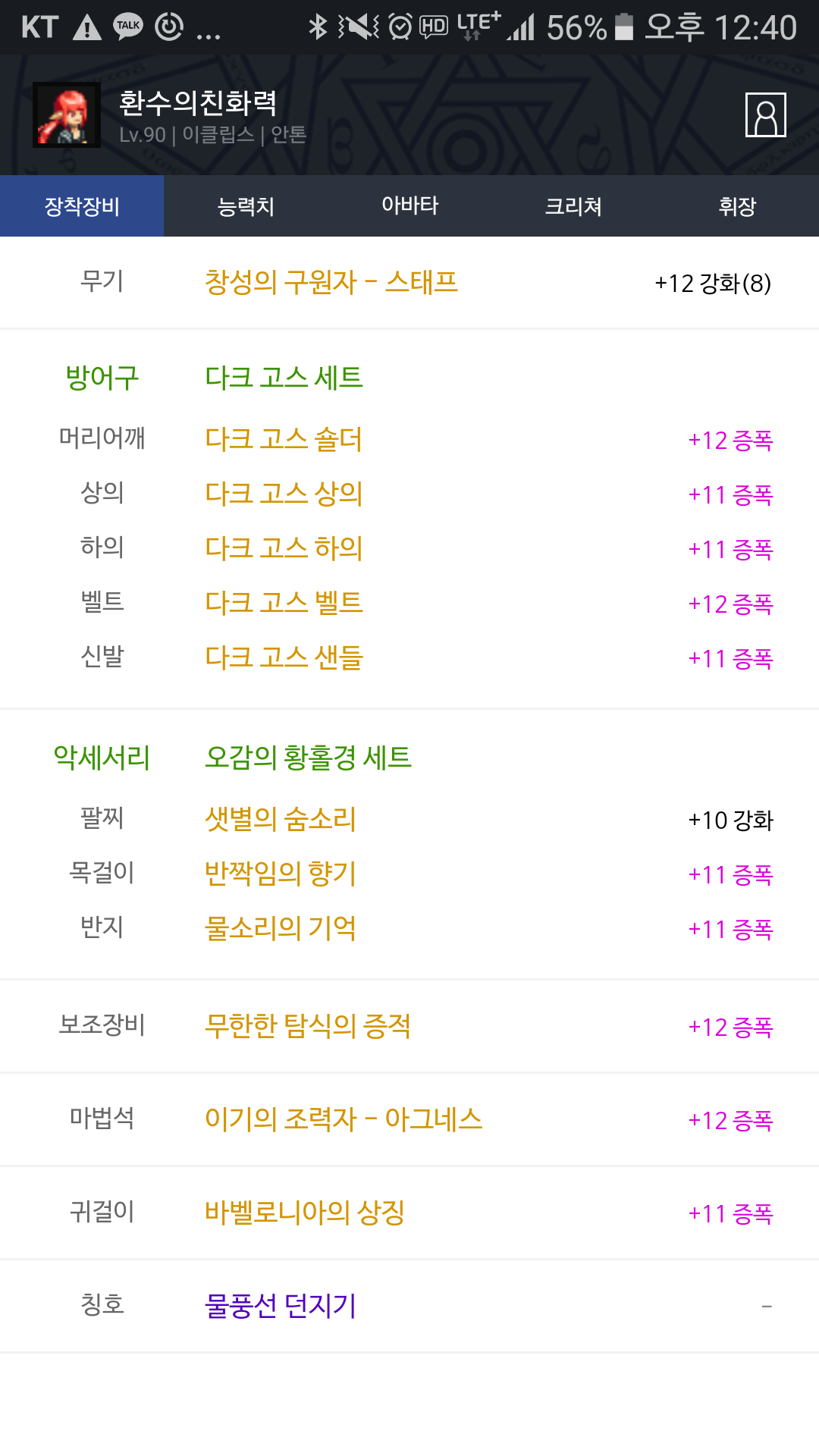
Task: View ring 물소리의 기억
Action: [281, 928]
